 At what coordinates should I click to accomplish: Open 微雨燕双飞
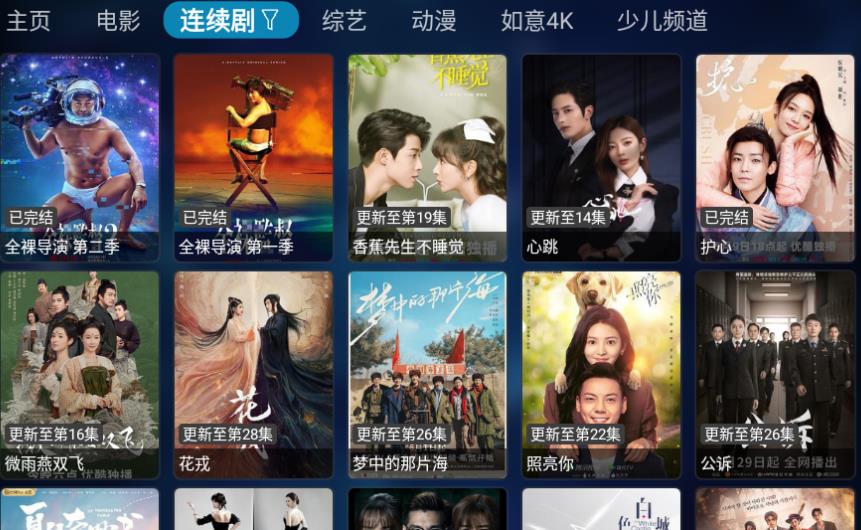click(79, 374)
